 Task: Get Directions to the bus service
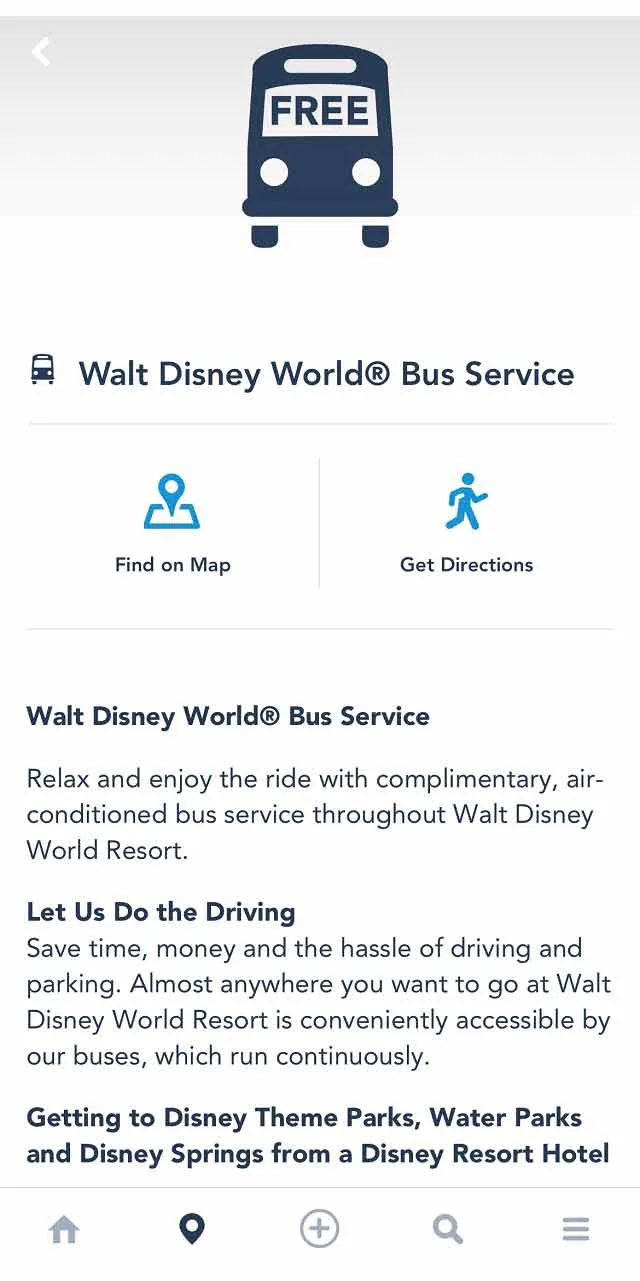tap(466, 524)
